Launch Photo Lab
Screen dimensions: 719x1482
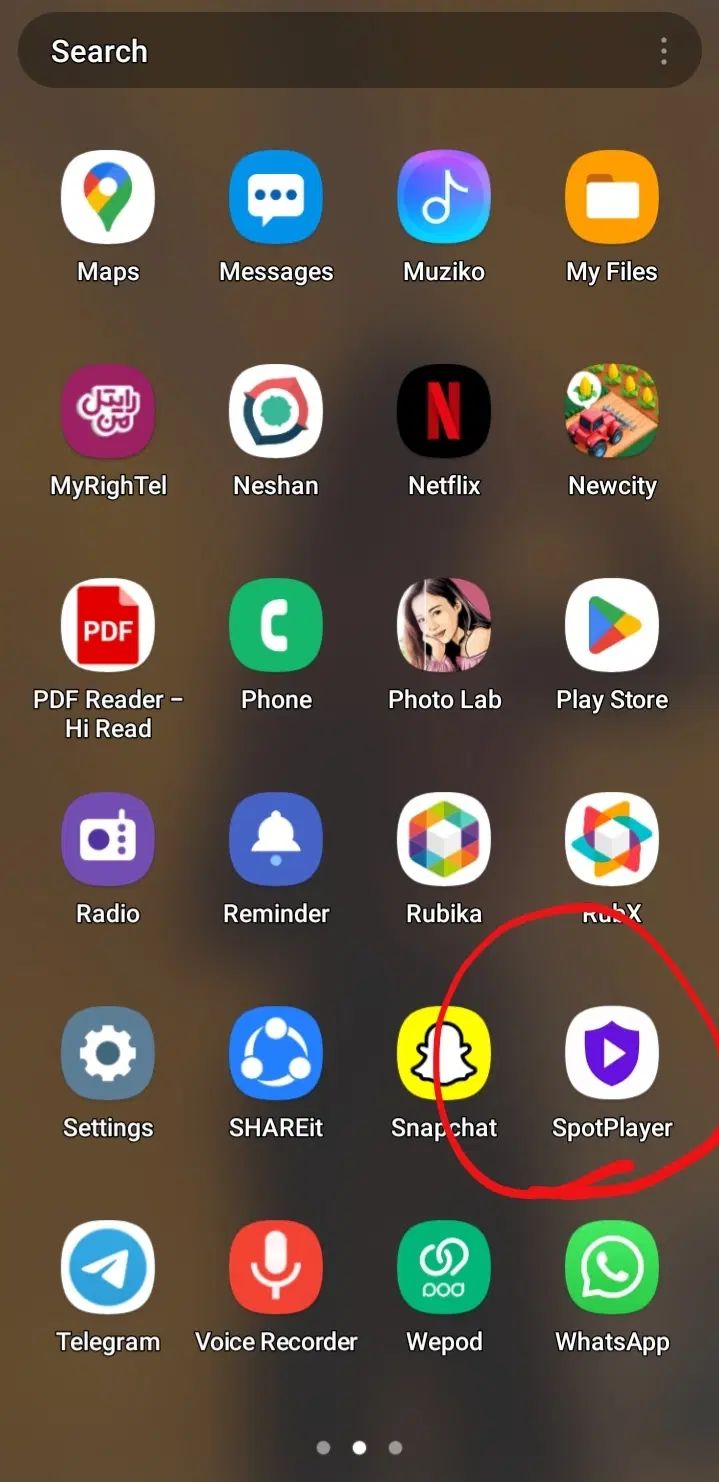pos(444,626)
